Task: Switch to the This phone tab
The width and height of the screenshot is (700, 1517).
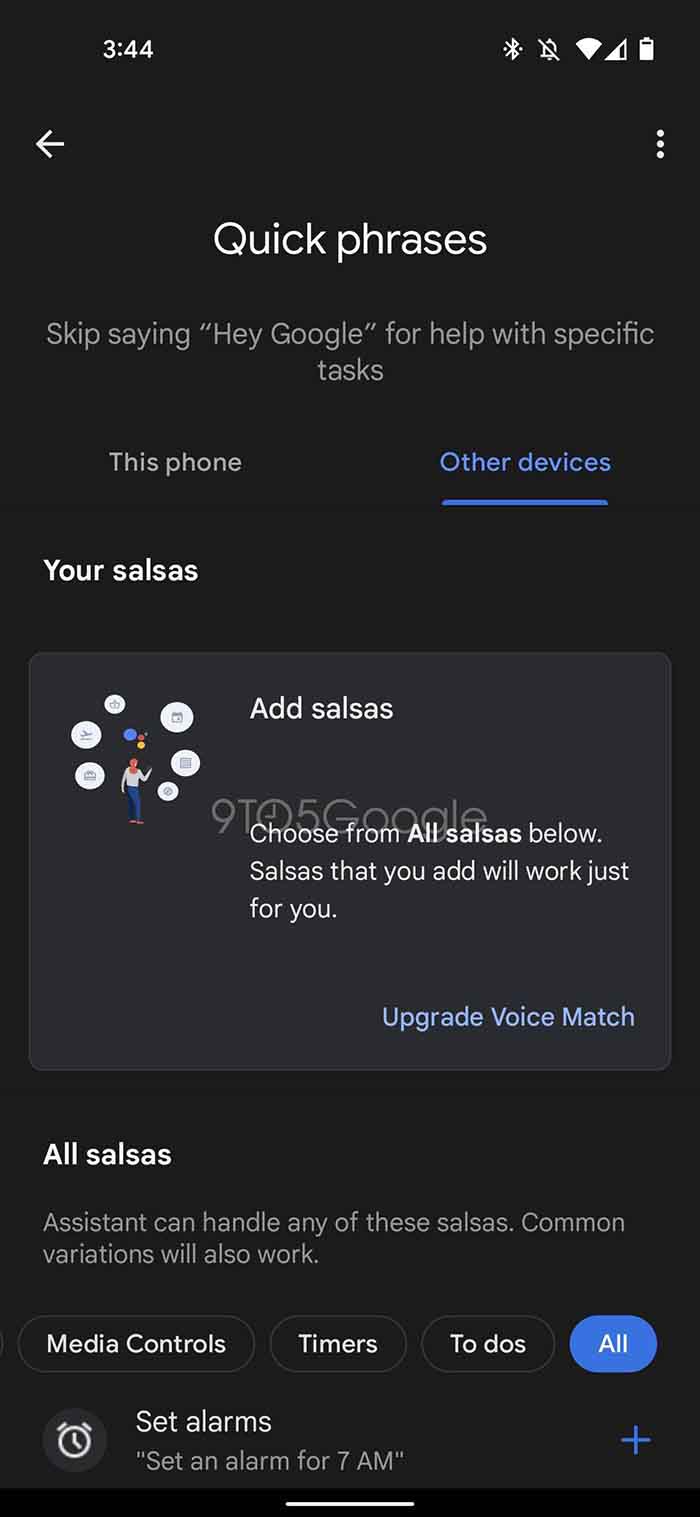Action: pos(175,462)
